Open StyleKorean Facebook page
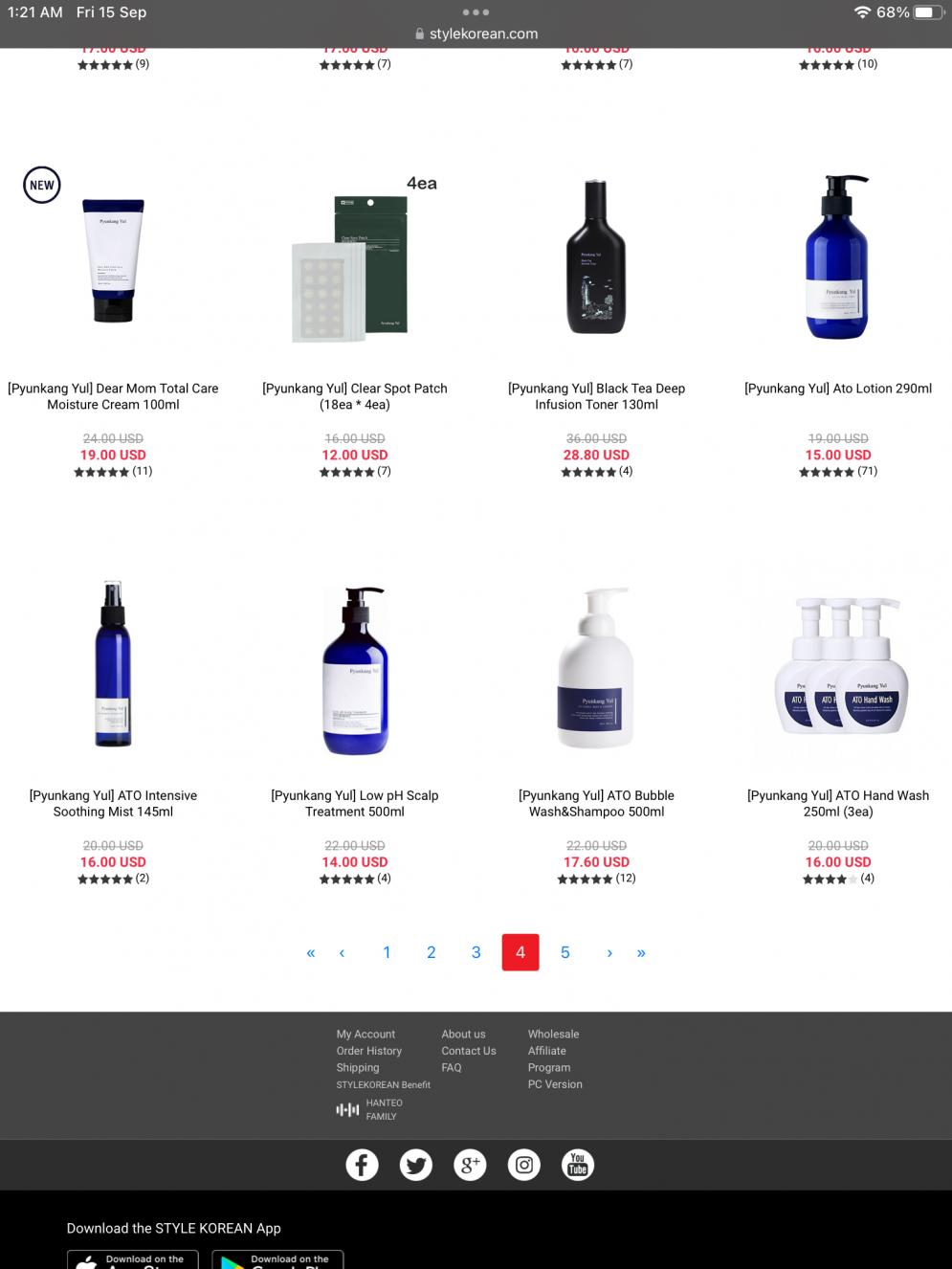 pyautogui.click(x=362, y=1165)
